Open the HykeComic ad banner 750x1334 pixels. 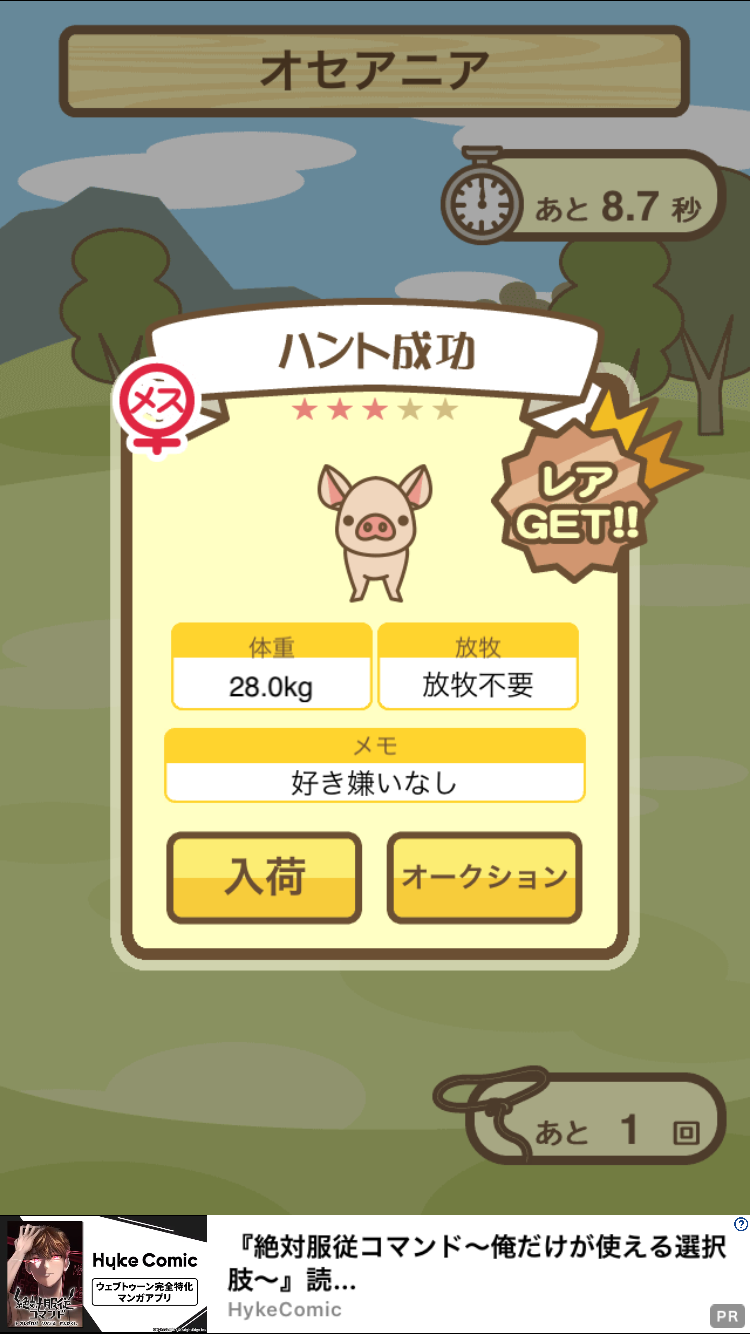coord(375,1274)
